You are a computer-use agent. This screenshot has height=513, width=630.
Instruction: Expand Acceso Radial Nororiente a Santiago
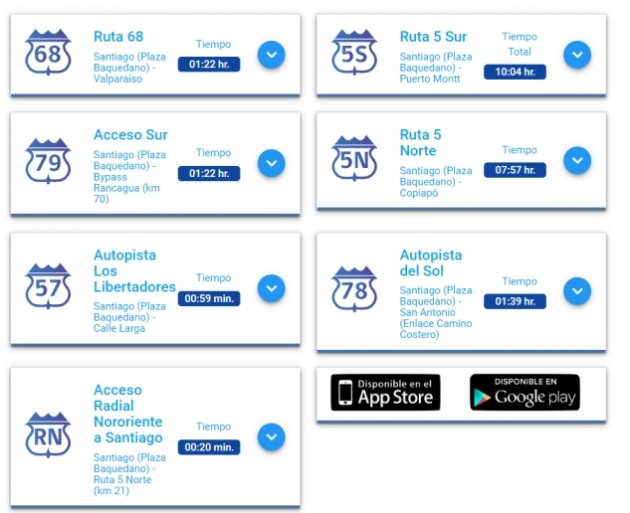(271, 437)
